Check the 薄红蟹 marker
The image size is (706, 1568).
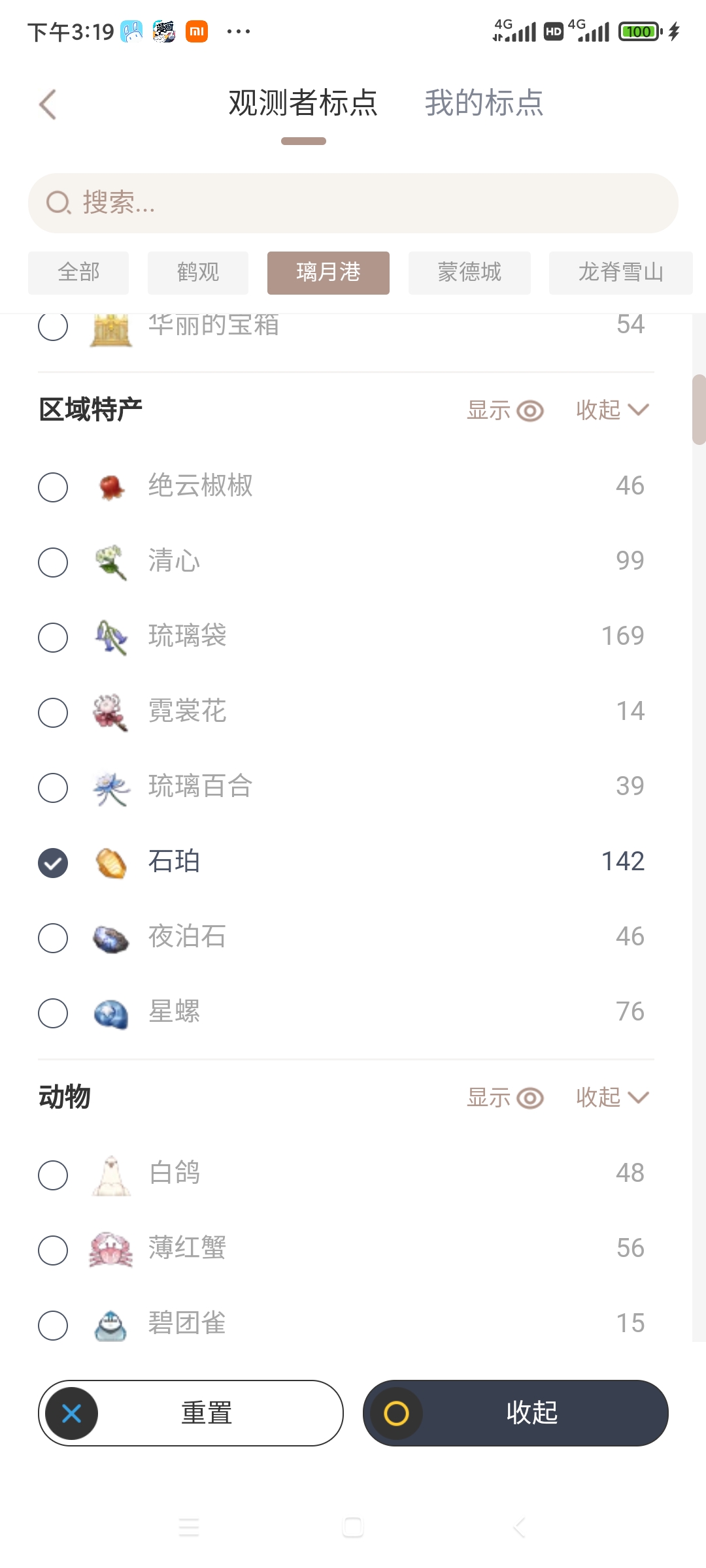point(53,1250)
